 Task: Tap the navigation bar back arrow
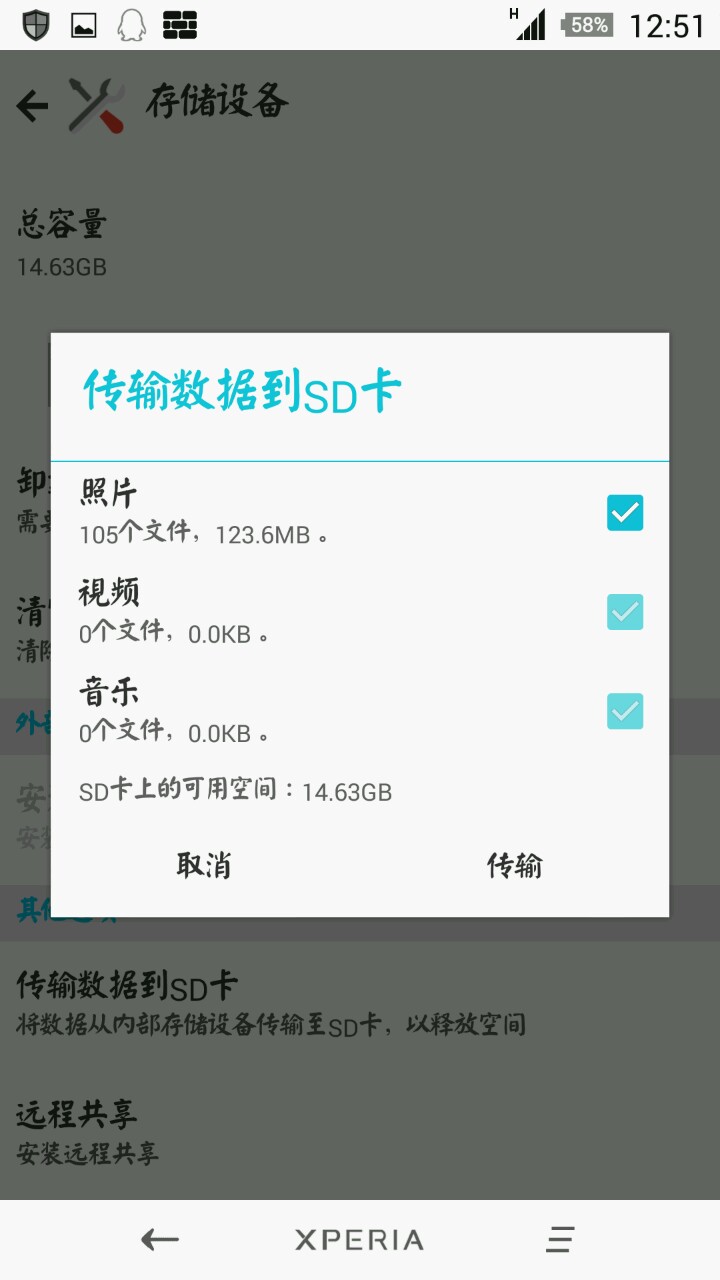click(x=160, y=1240)
